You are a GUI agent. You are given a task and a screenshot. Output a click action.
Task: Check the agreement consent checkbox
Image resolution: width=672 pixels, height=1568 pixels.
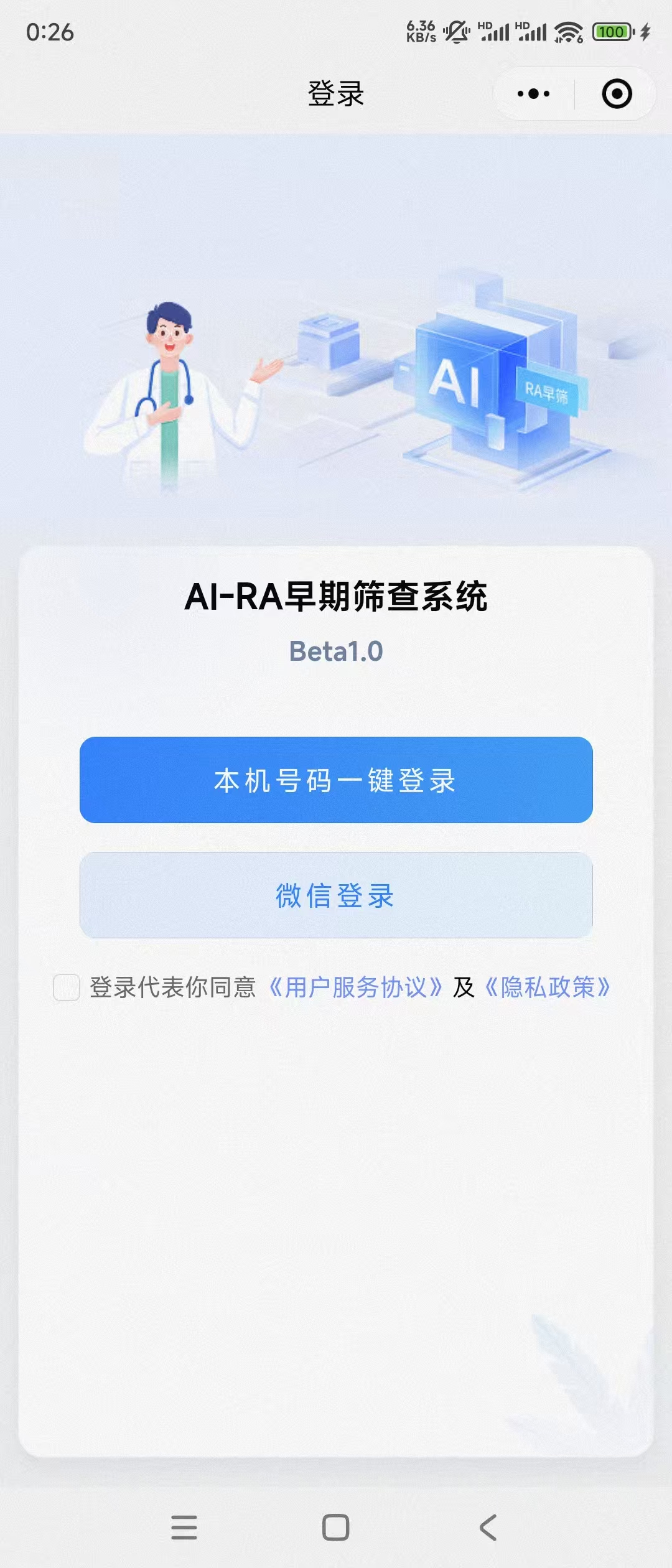point(67,987)
